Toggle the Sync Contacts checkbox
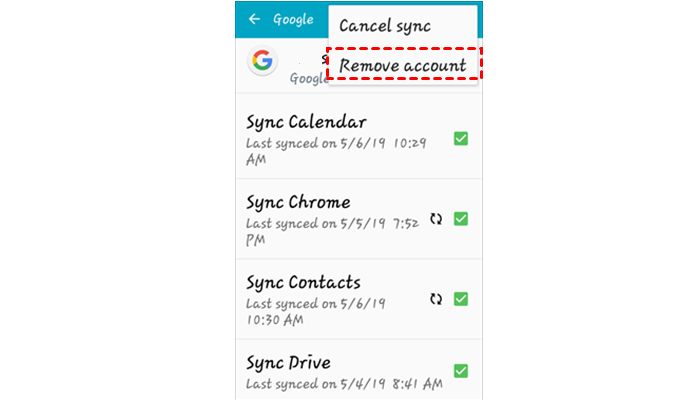 [x=461, y=298]
